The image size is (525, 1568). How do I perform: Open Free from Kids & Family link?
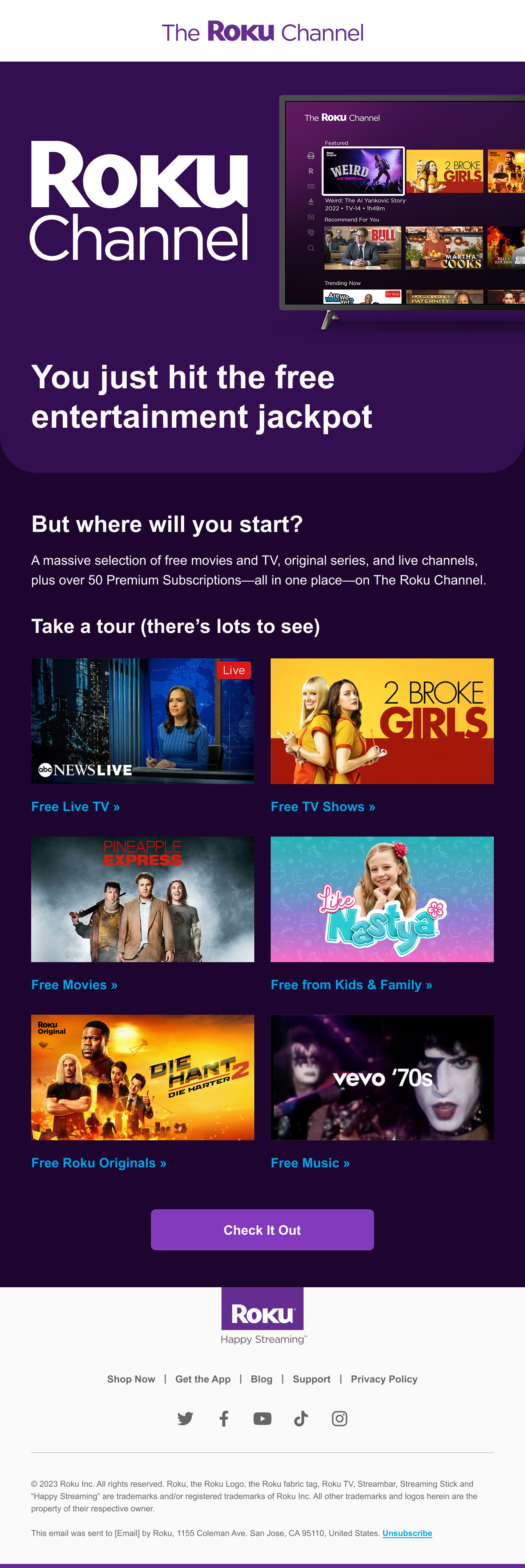tap(352, 985)
